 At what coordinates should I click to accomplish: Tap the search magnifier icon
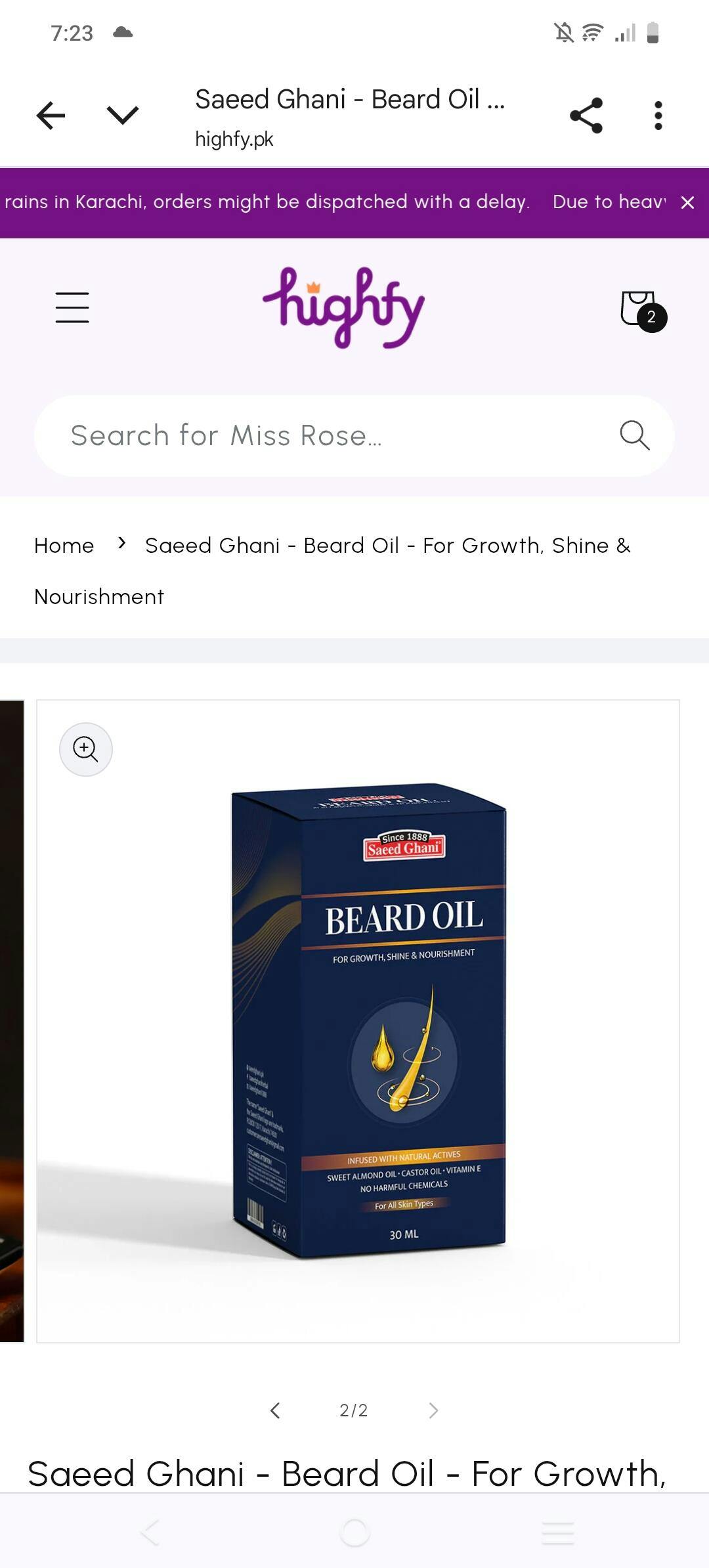click(x=634, y=435)
